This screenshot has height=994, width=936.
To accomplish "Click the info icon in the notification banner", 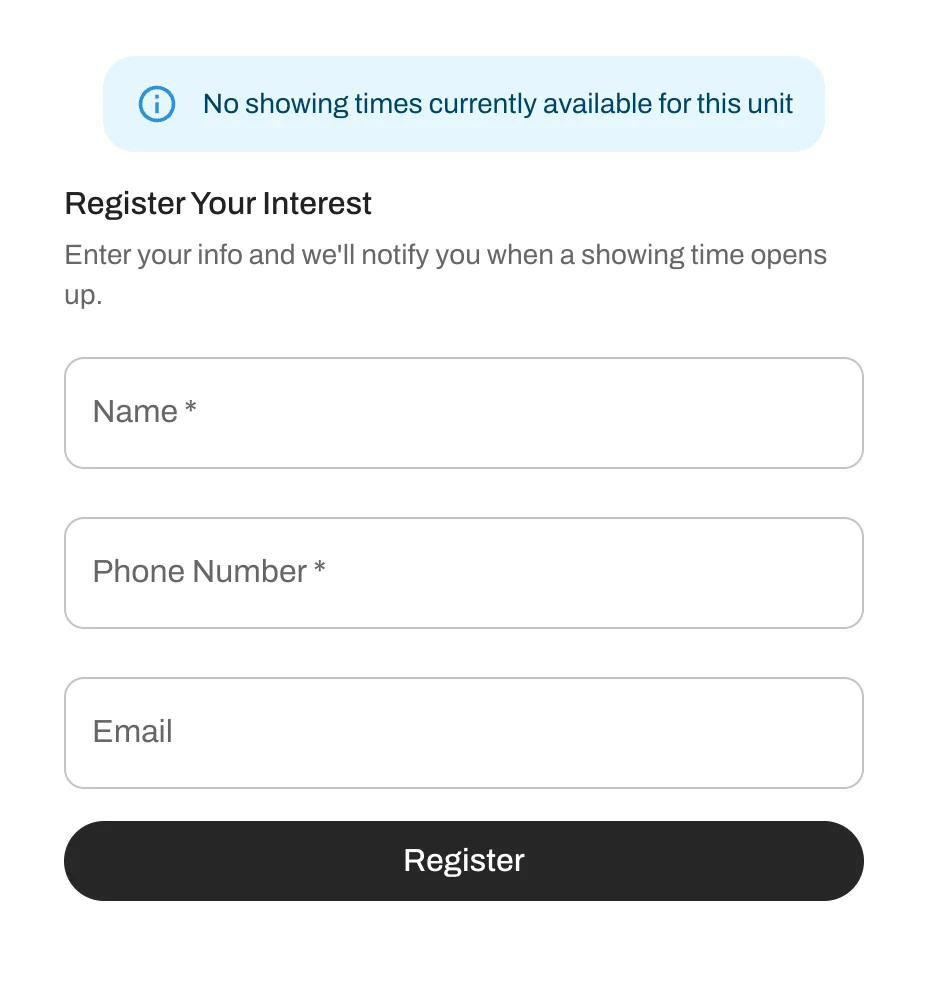I will [x=157, y=103].
